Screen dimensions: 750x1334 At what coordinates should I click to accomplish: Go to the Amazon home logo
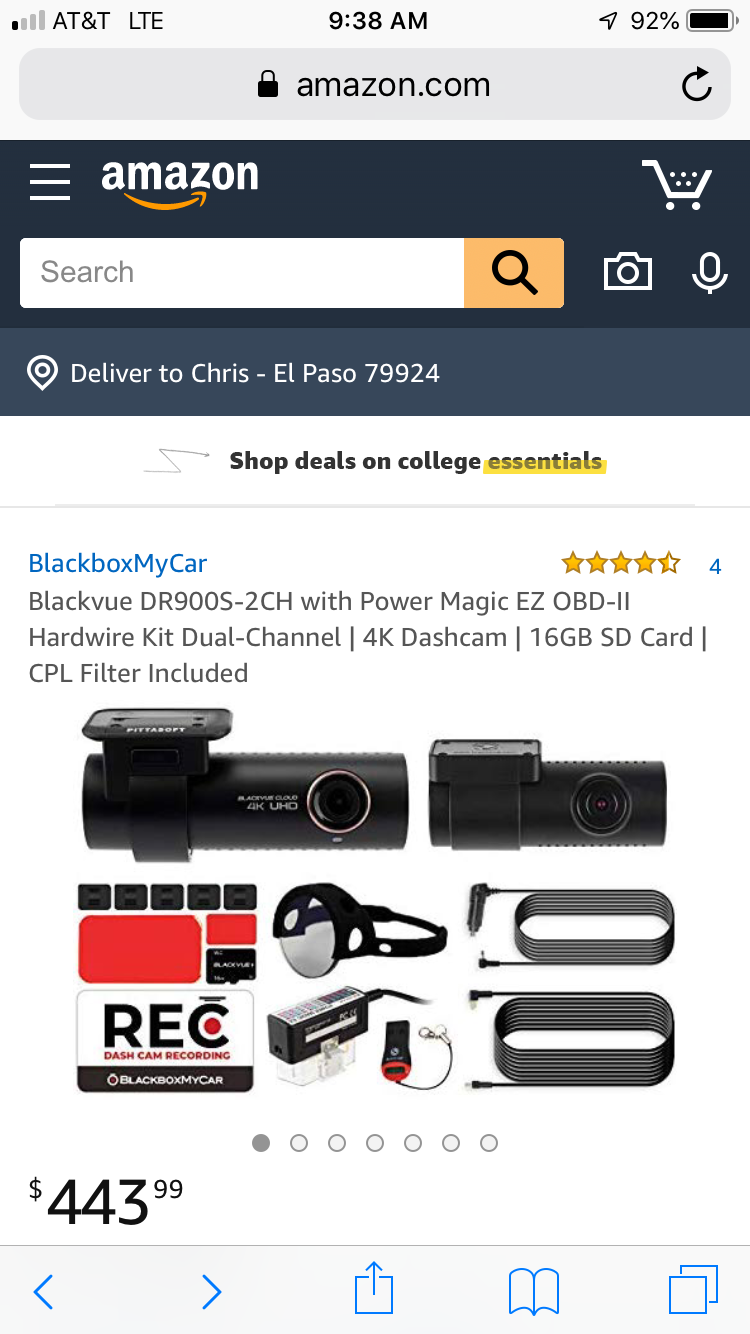[x=180, y=182]
